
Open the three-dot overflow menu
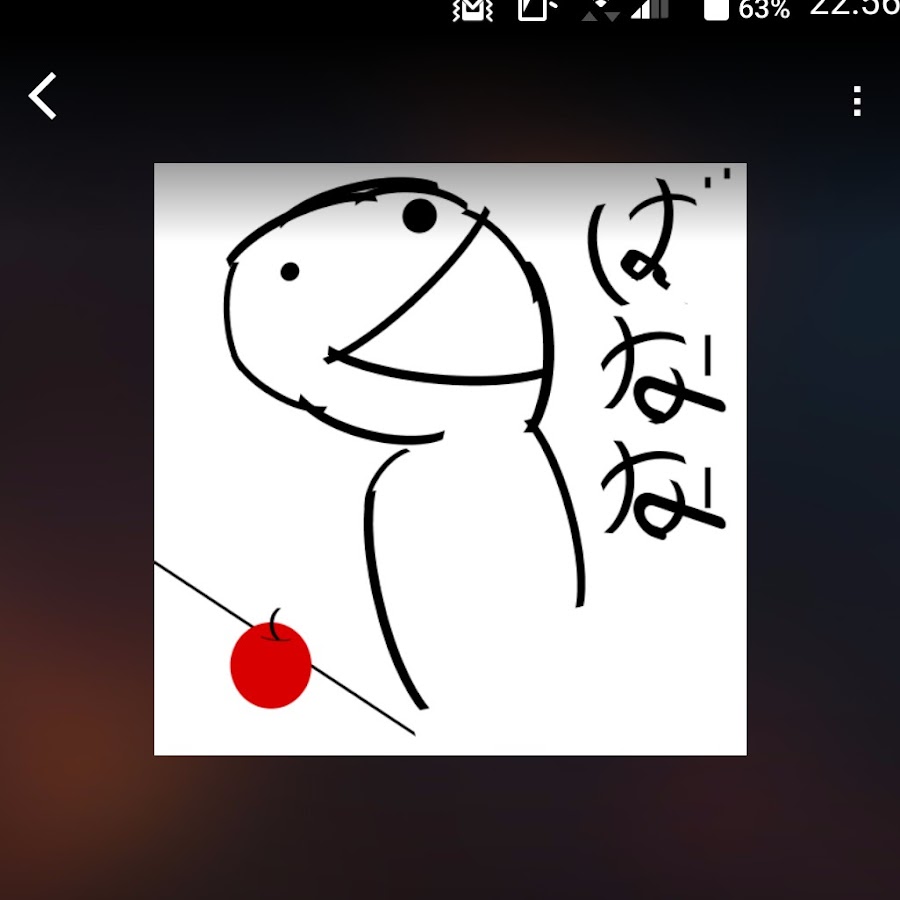click(x=857, y=101)
